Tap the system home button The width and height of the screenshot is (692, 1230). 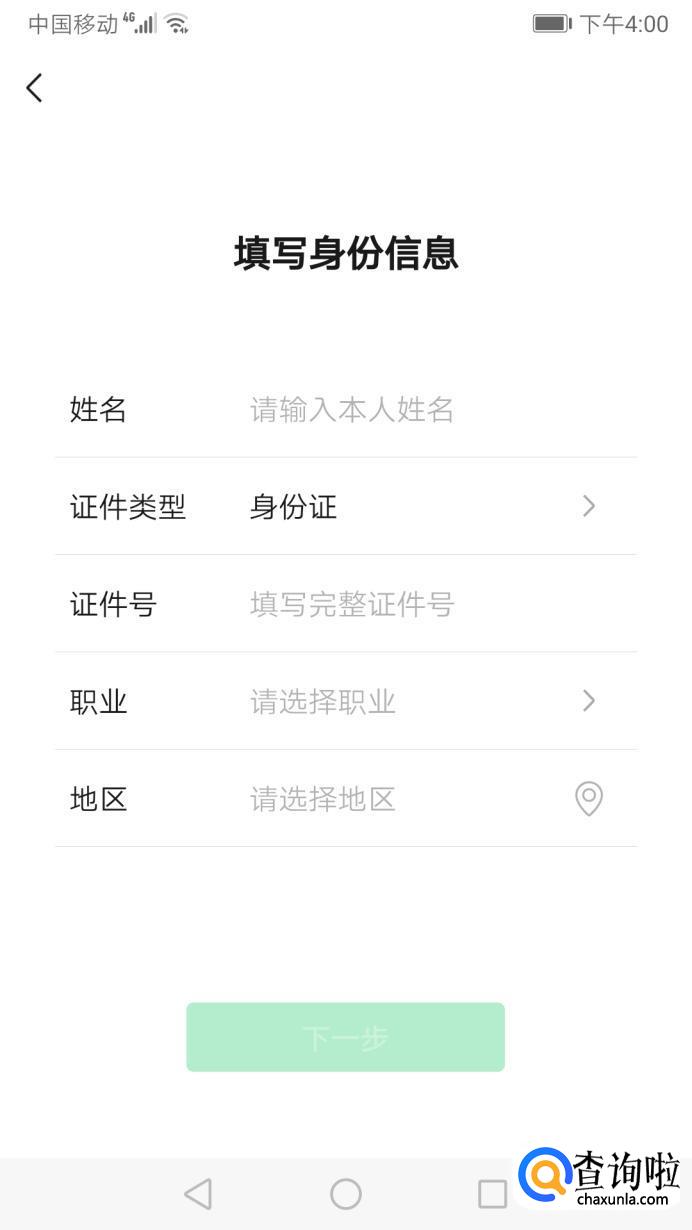tap(346, 1193)
